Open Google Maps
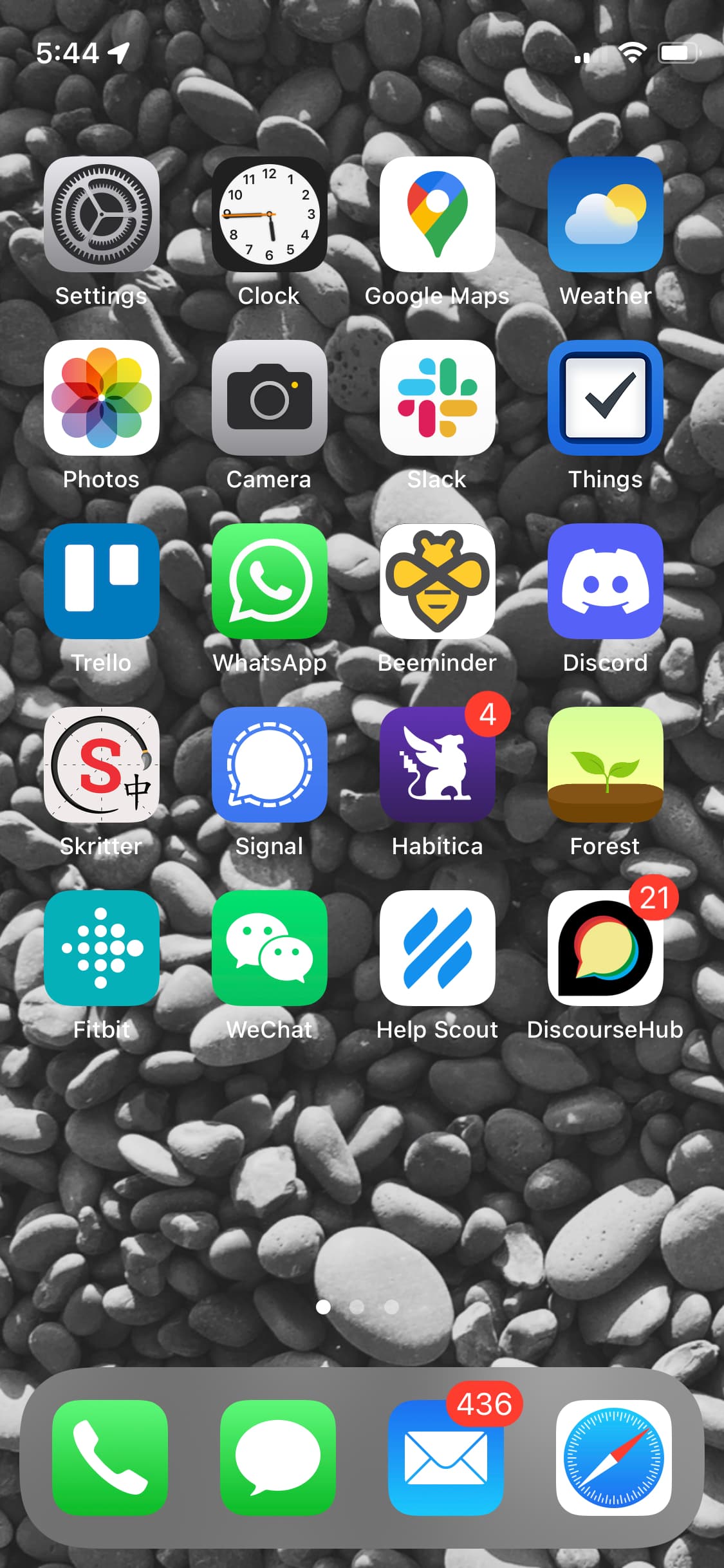Image resolution: width=724 pixels, height=1568 pixels. tap(438, 214)
